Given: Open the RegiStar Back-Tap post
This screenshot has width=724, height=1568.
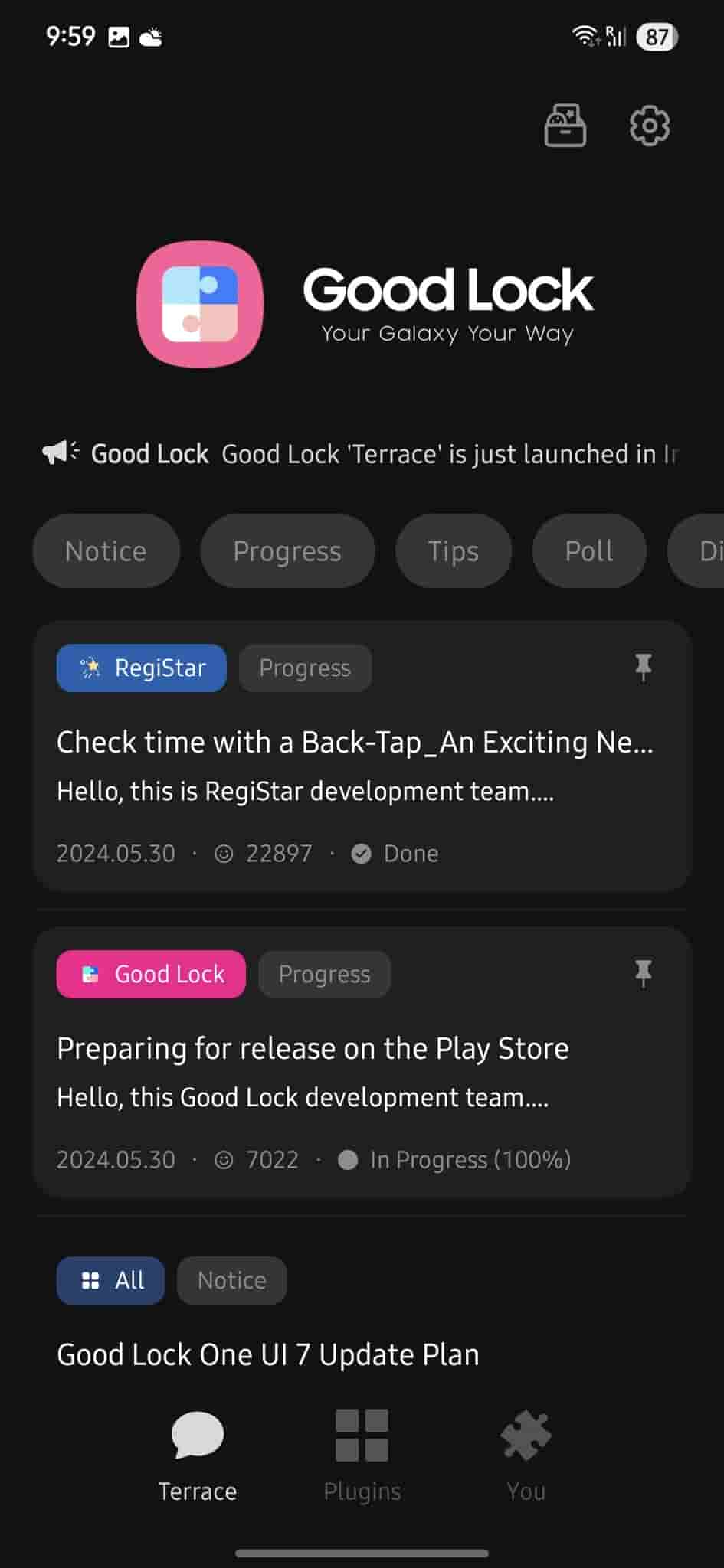Looking at the screenshot, I should tap(355, 743).
